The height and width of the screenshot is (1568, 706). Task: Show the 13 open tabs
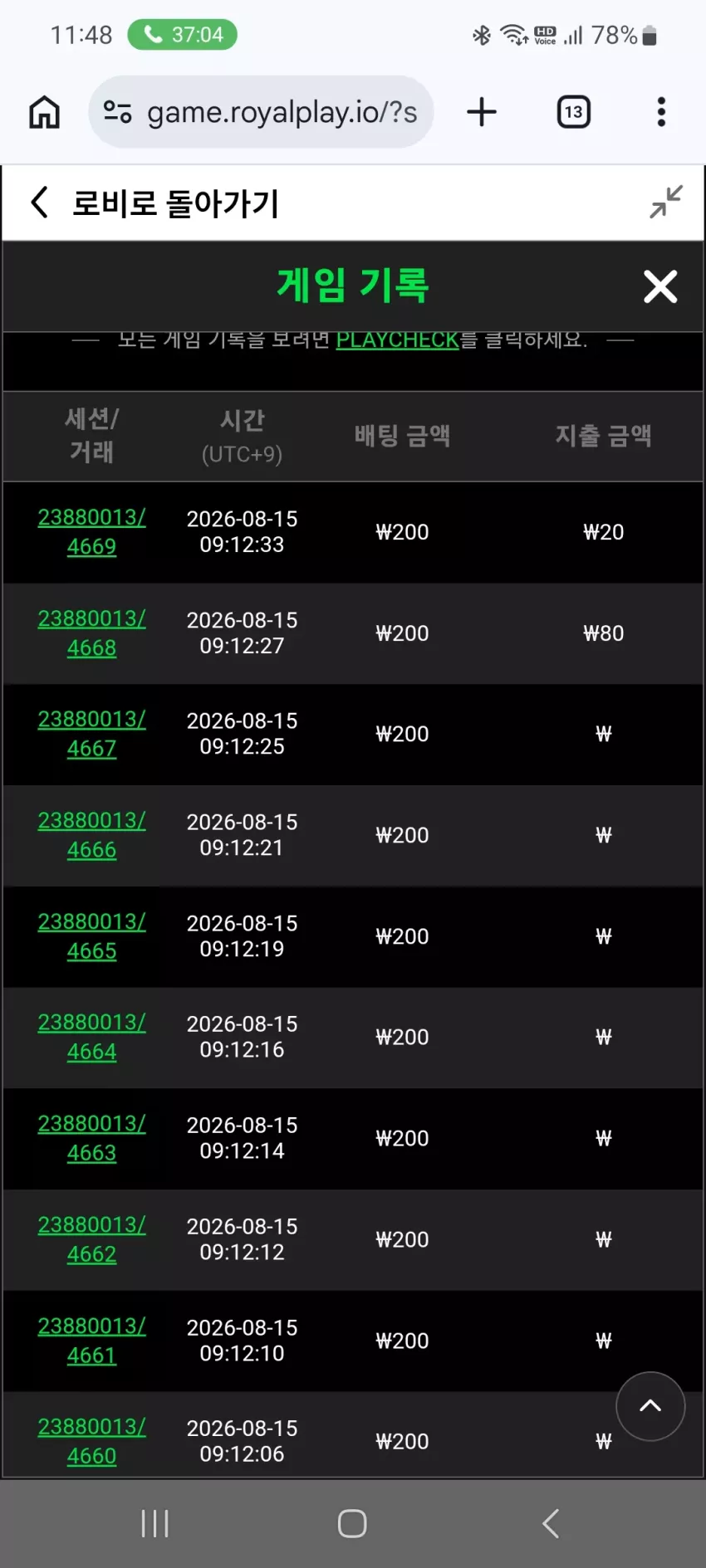[x=573, y=112]
